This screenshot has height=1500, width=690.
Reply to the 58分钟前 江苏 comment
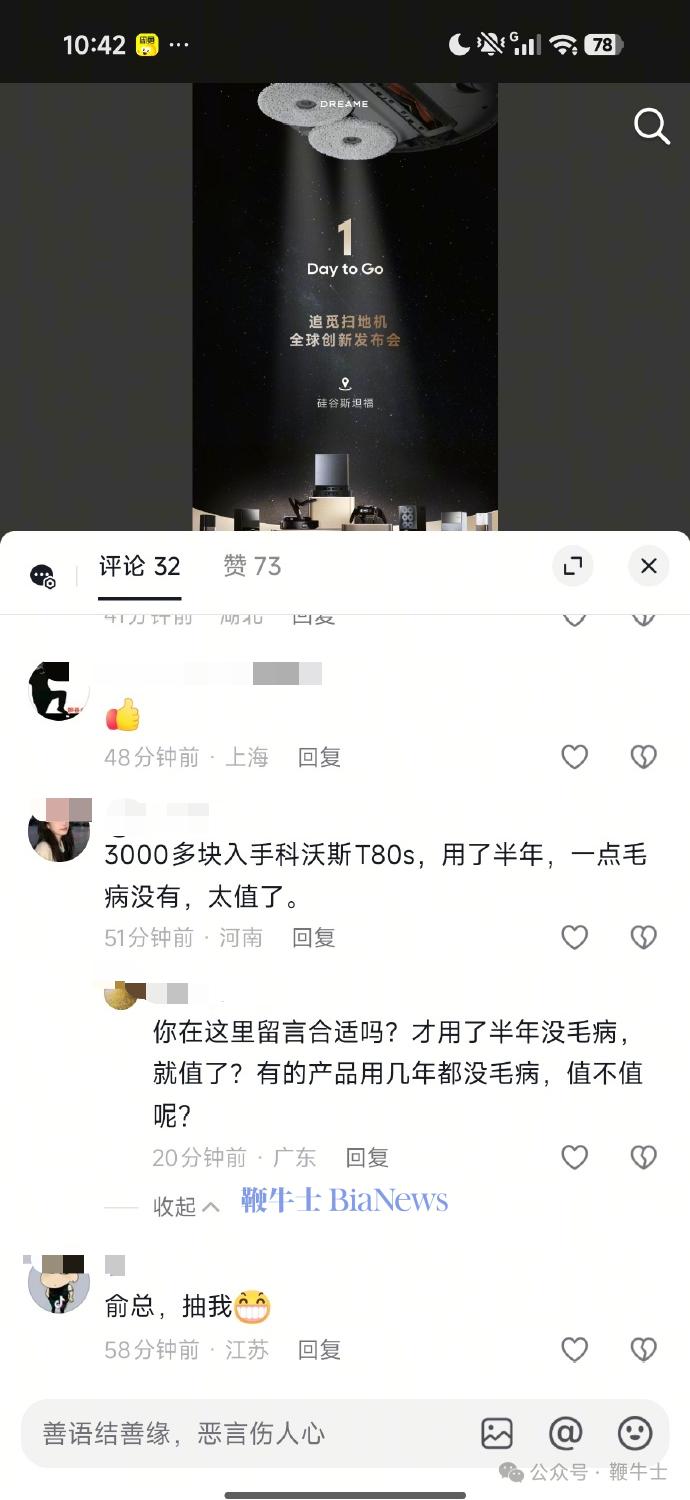coord(319,1350)
